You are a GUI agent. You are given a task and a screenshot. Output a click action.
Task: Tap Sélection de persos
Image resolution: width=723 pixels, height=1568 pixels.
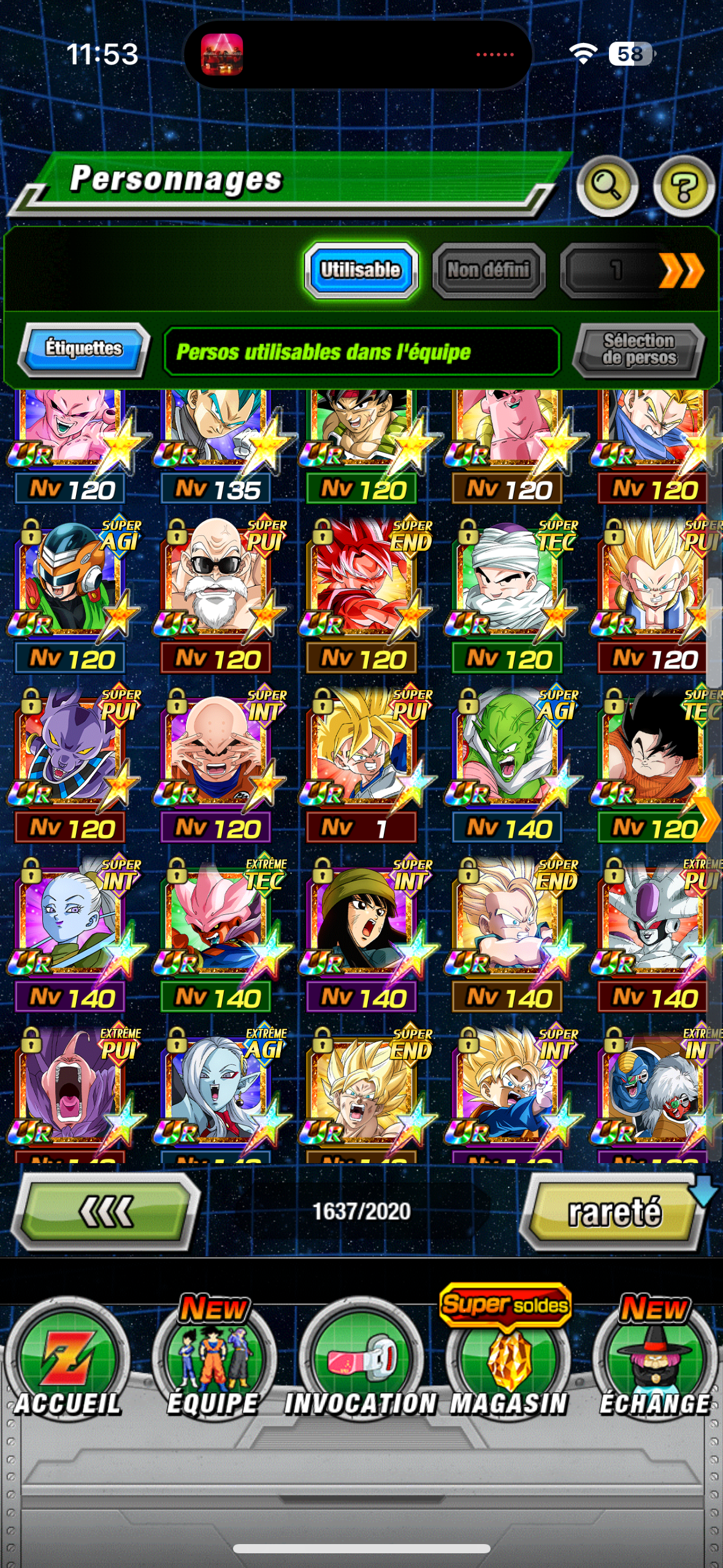click(x=638, y=350)
